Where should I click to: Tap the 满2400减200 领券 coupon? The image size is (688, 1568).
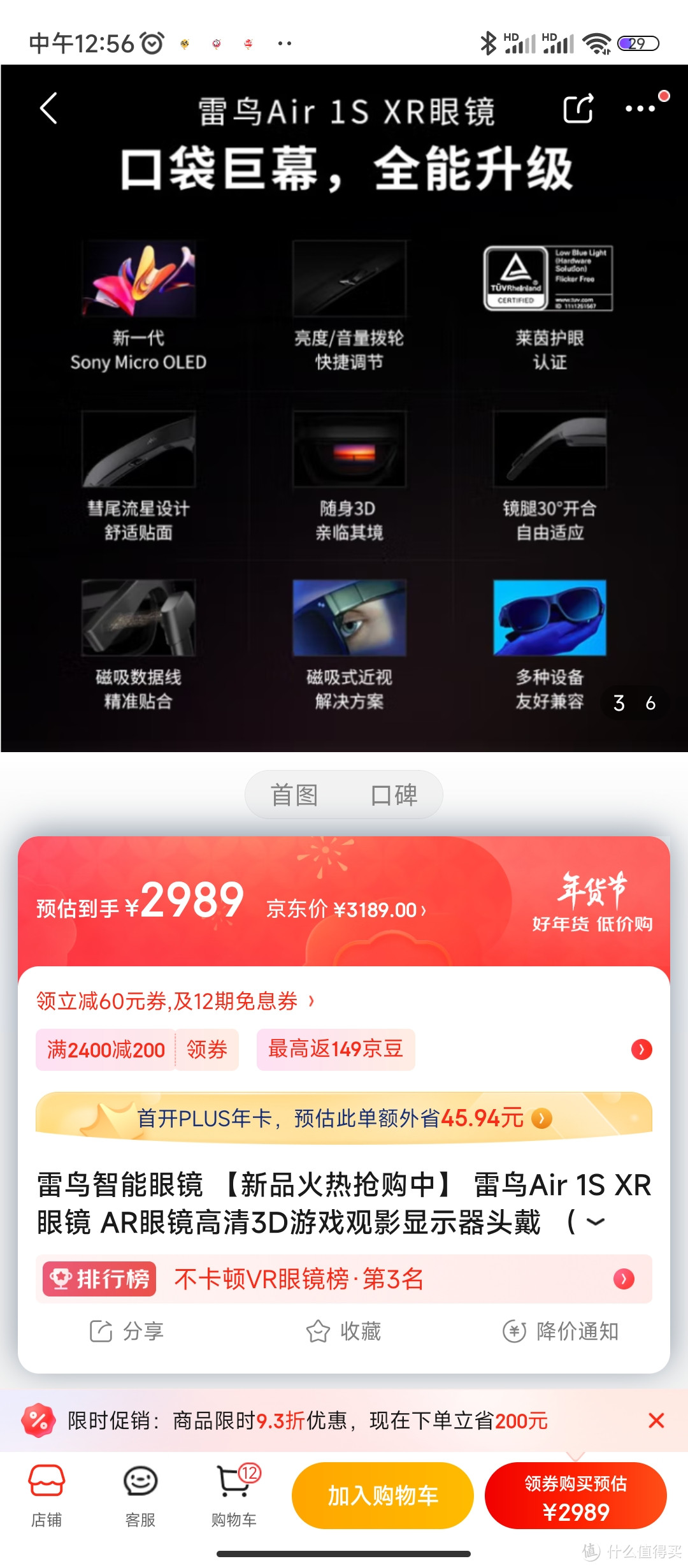point(138,1050)
